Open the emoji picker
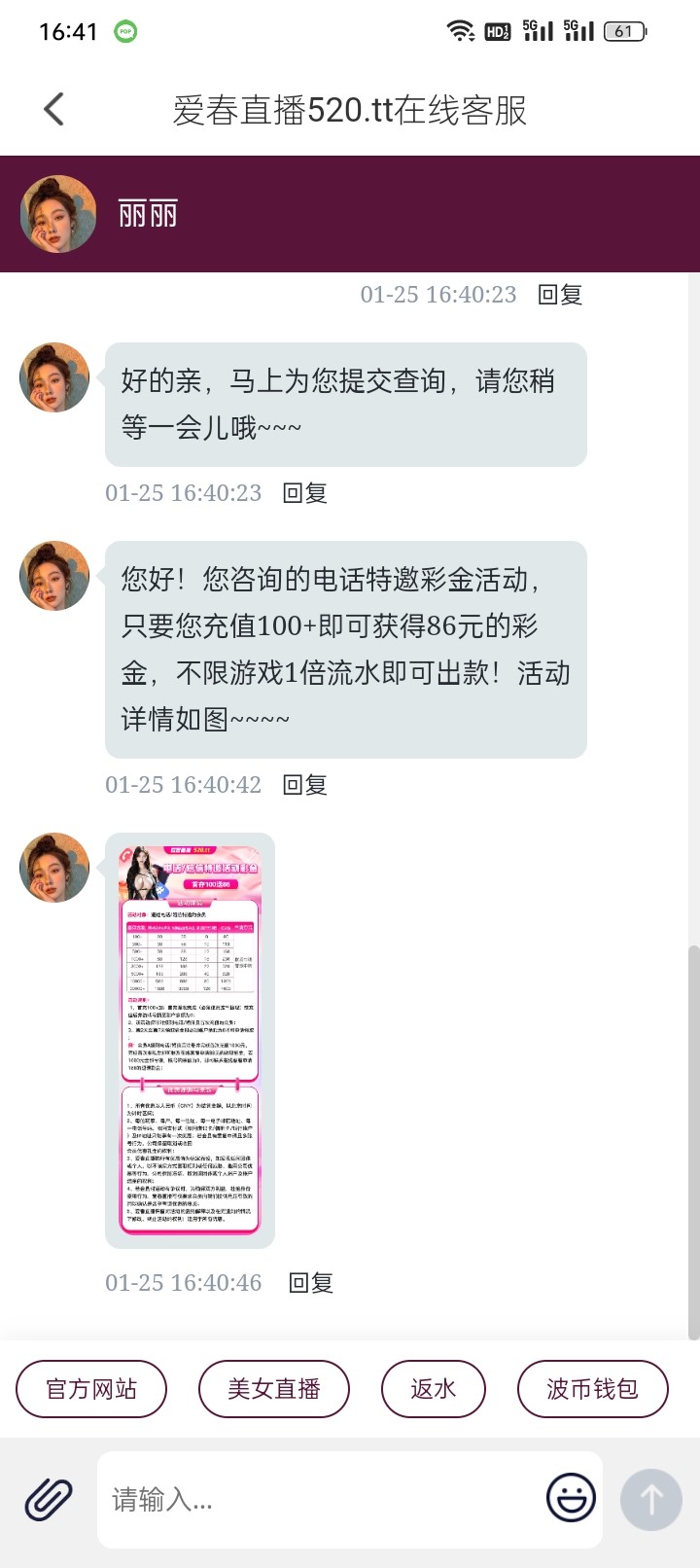 (x=571, y=1498)
